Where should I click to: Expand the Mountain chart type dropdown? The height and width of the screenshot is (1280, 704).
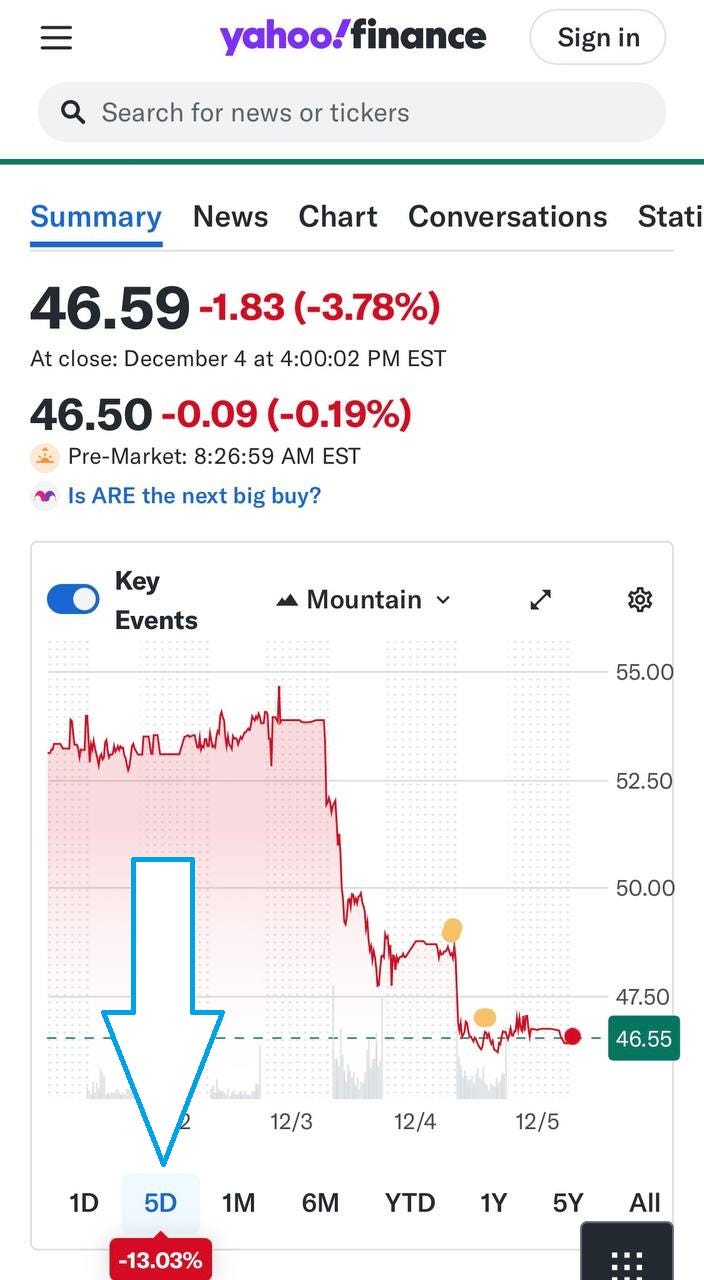pos(364,600)
